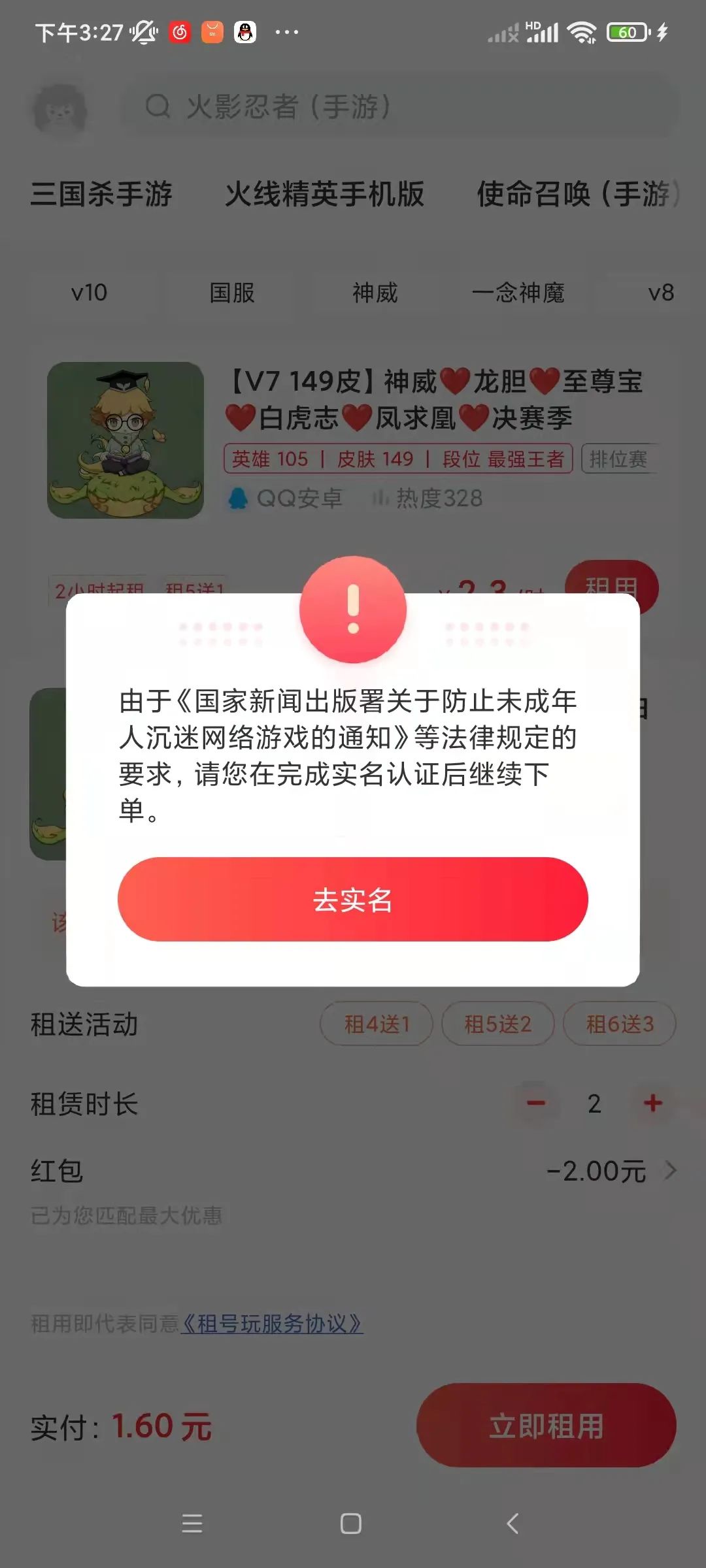
Task: Switch to the 三国杀手游 game tab
Action: pyautogui.click(x=101, y=195)
